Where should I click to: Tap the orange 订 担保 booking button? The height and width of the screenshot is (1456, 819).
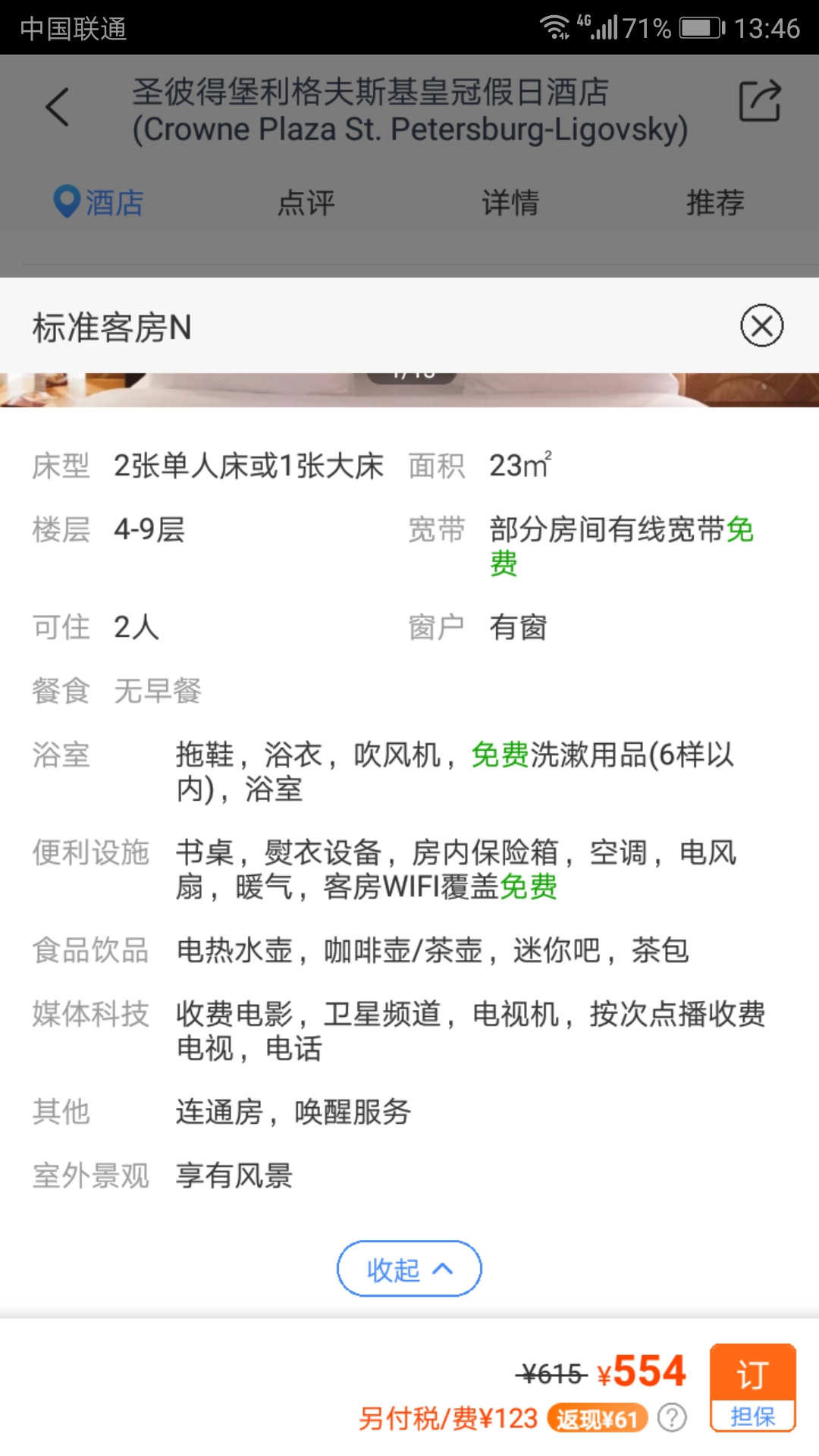click(x=752, y=1387)
